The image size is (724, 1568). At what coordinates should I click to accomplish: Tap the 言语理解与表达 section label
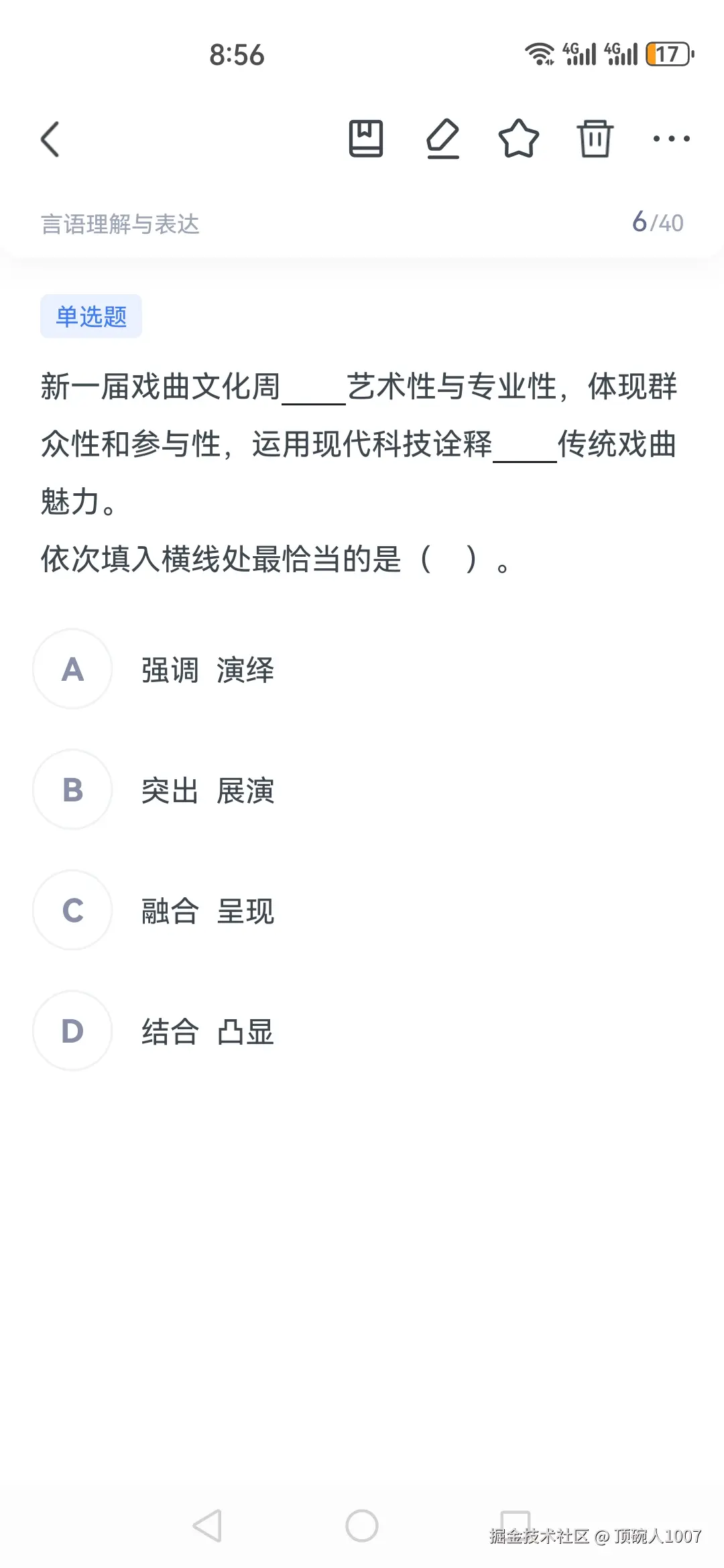coord(121,224)
